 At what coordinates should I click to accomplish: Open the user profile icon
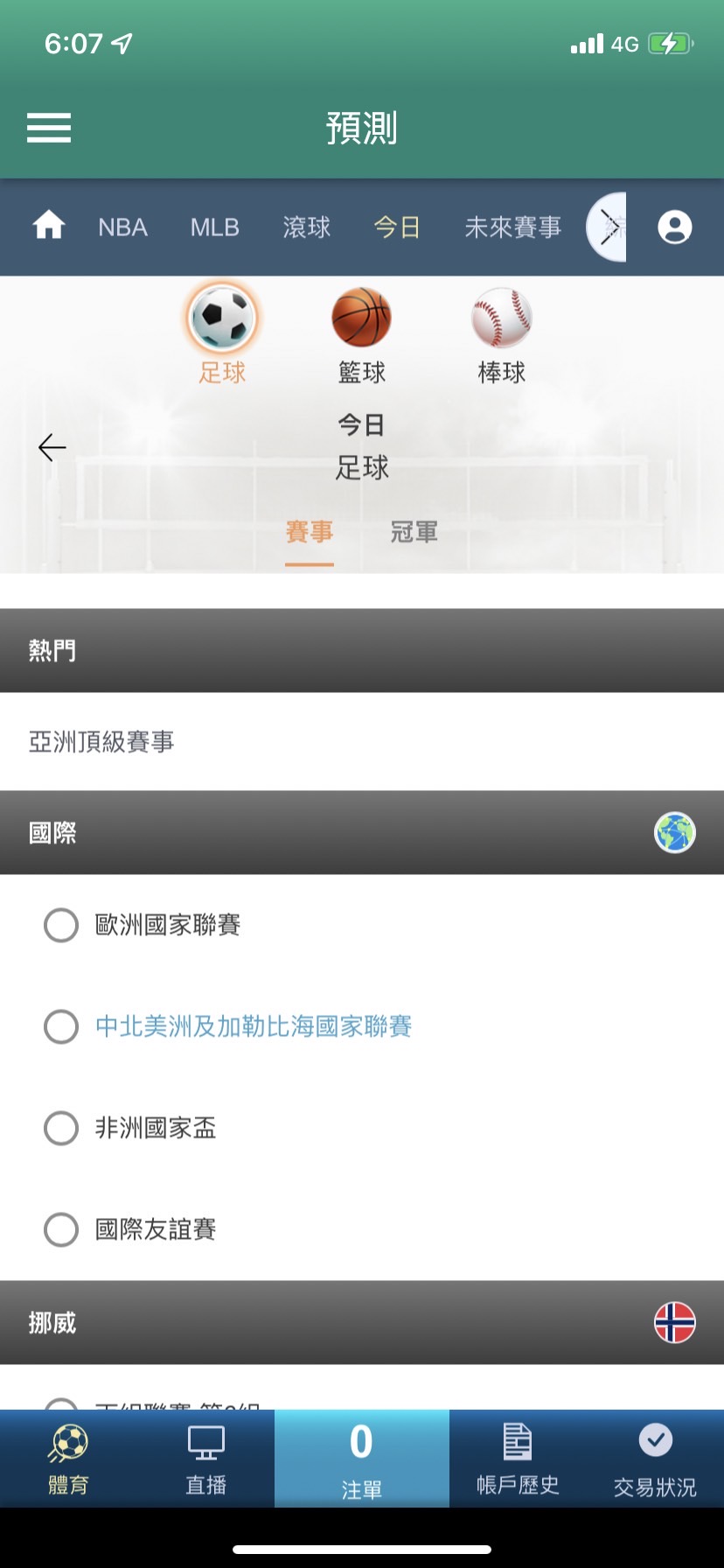(674, 227)
